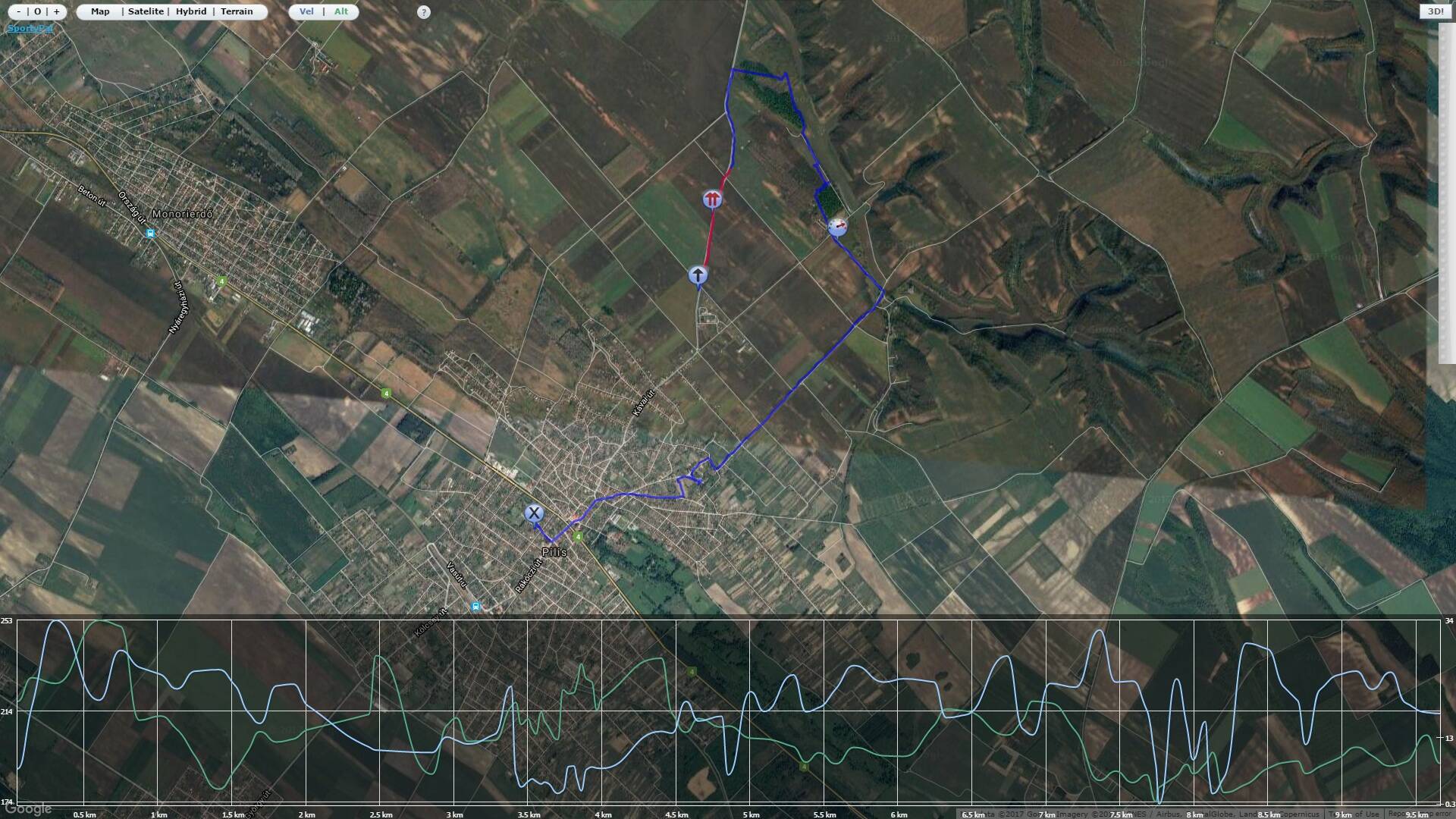Zoom in the map with plus button
This screenshot has height=819, width=1456.
pos(56,11)
